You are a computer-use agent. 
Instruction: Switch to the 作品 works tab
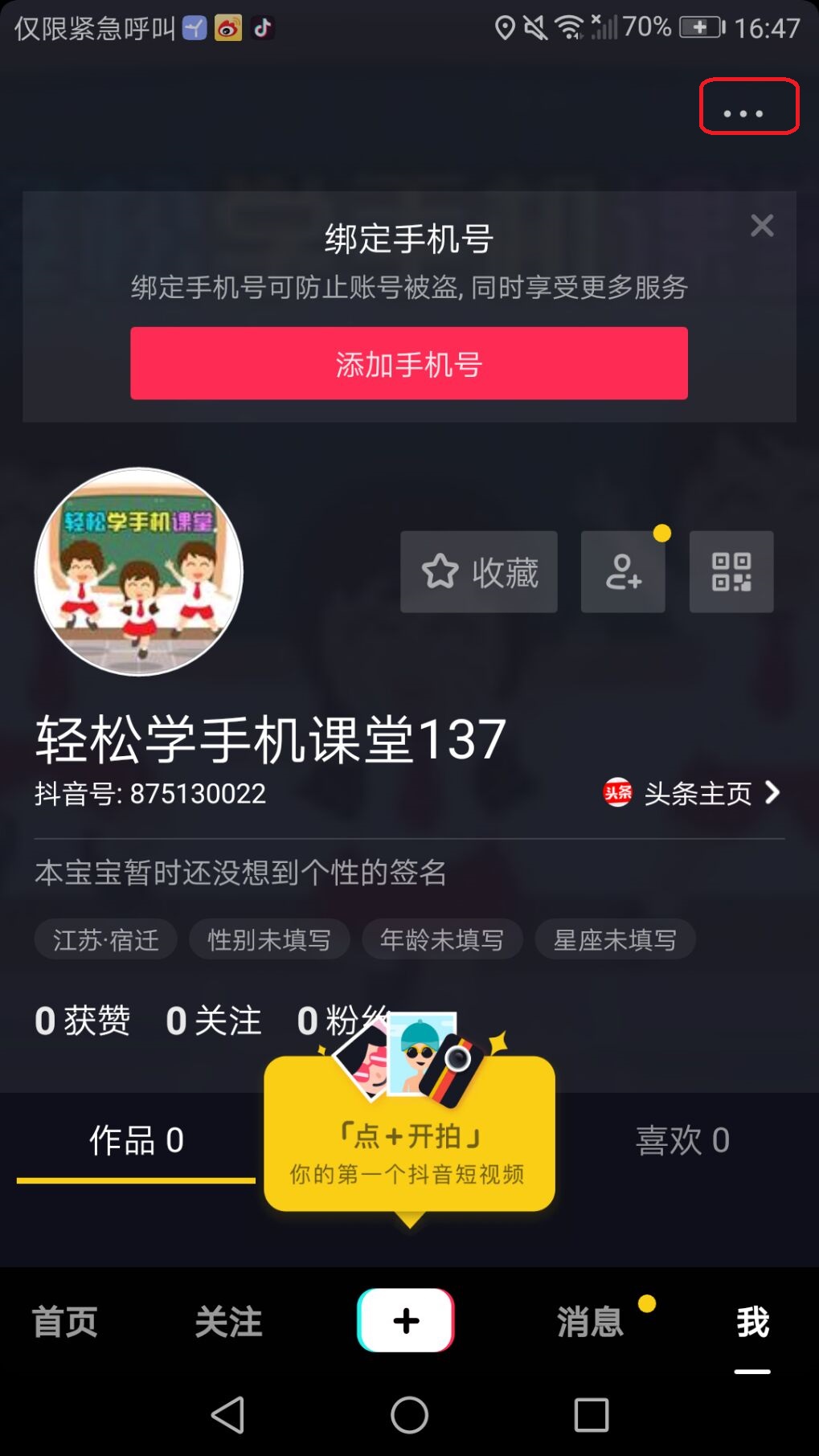coord(137,1139)
